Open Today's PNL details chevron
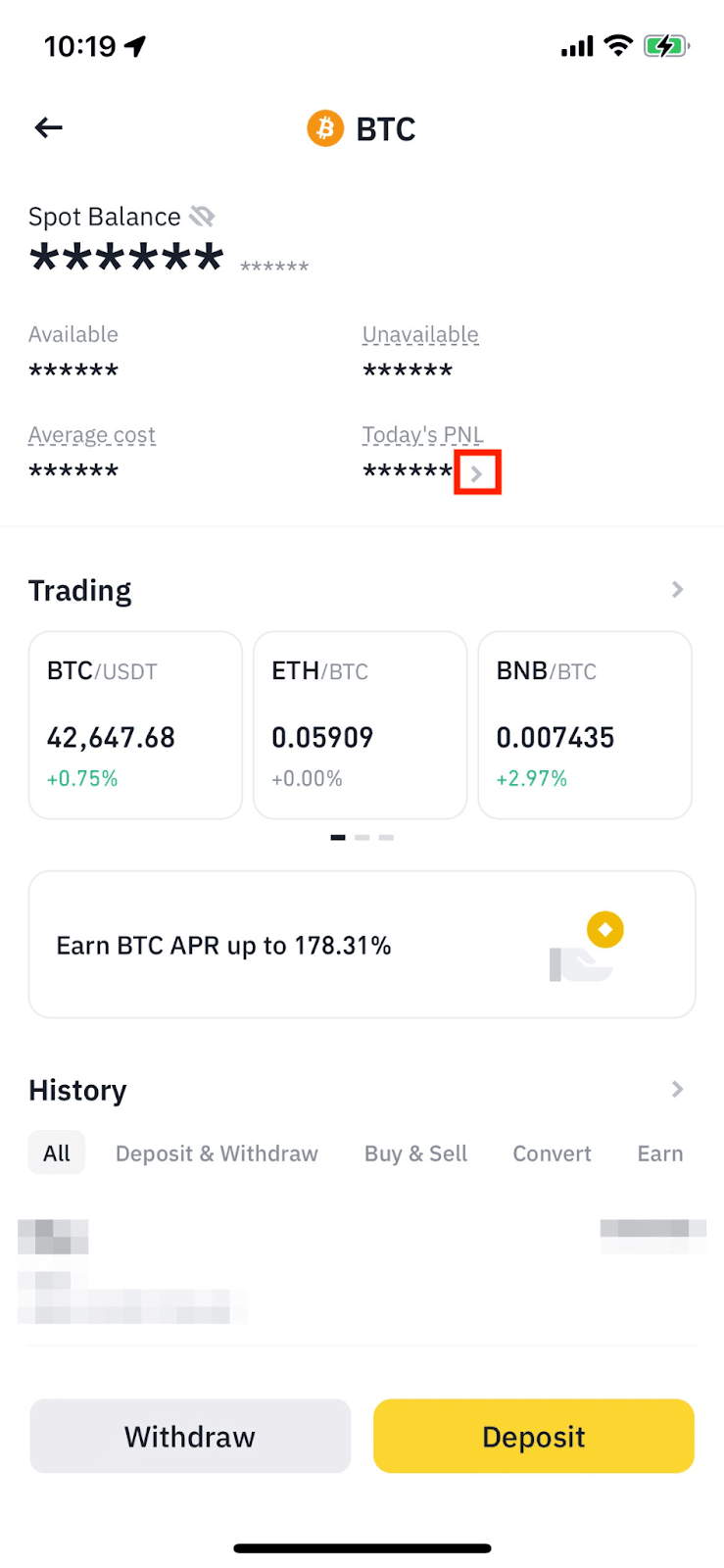 [477, 473]
